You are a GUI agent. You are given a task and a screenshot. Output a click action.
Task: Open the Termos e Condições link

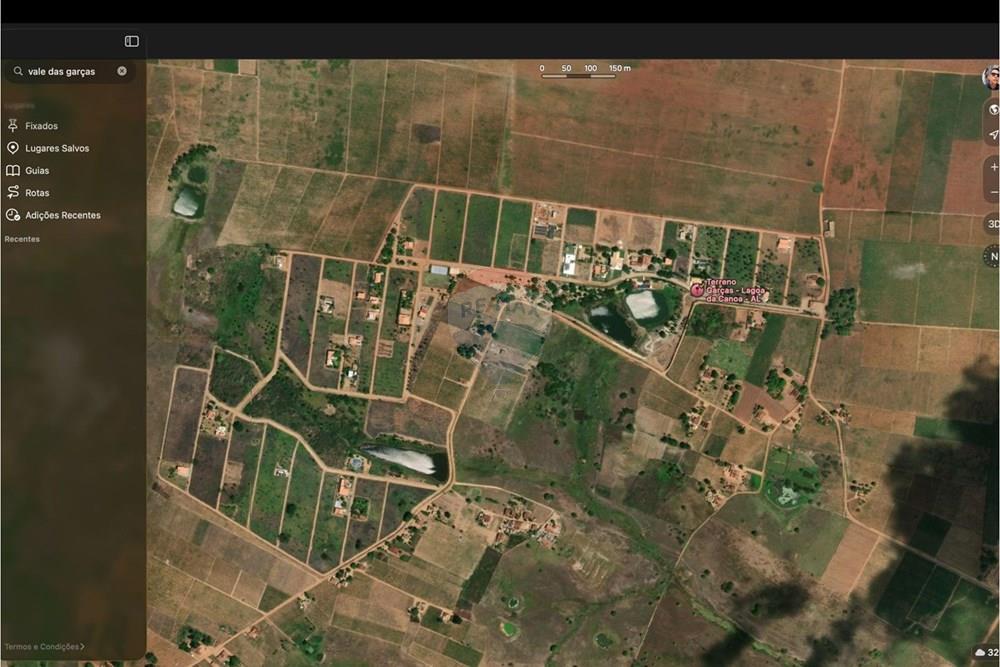tap(44, 647)
